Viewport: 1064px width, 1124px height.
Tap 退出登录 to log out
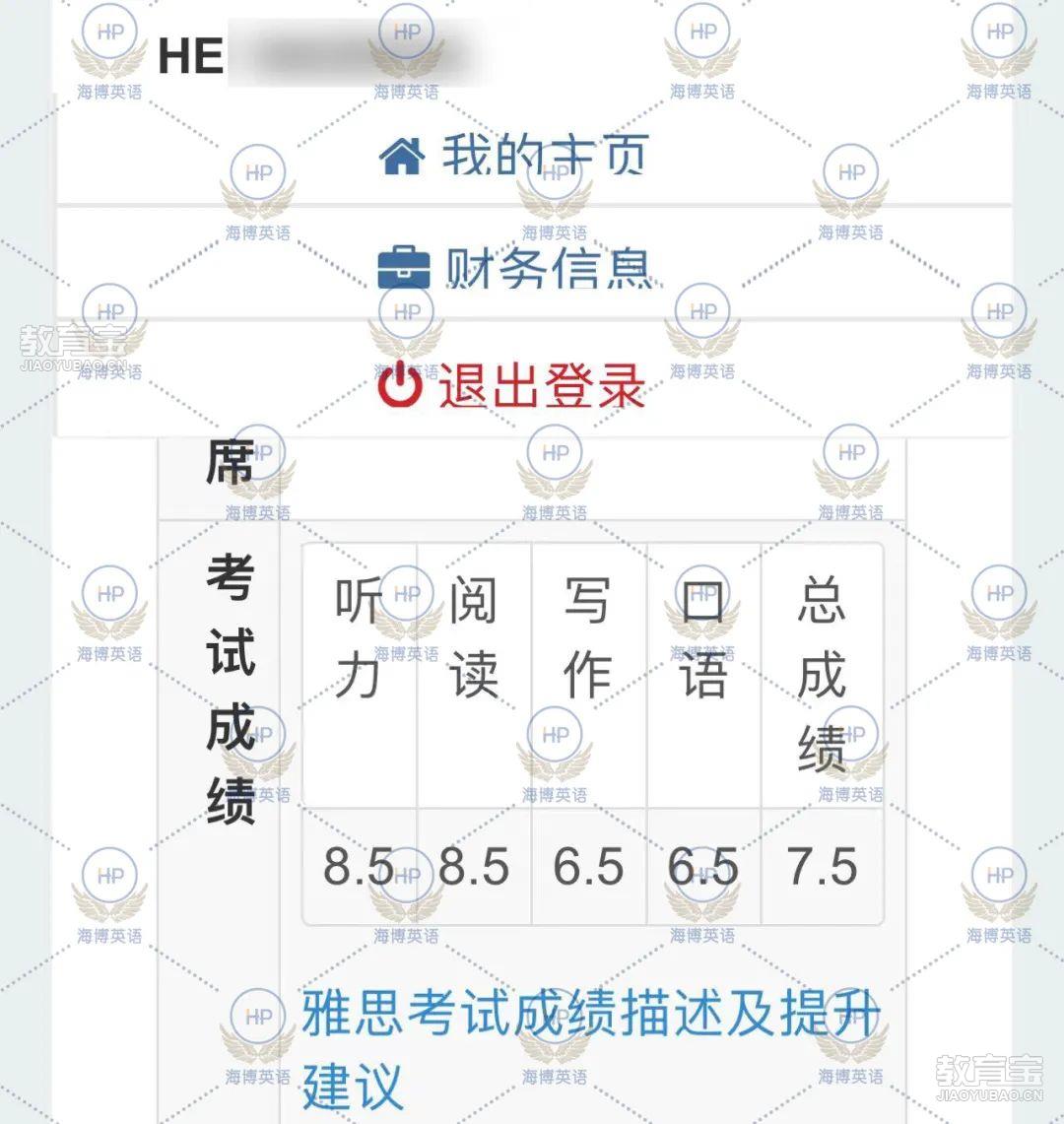pyautogui.click(x=512, y=386)
